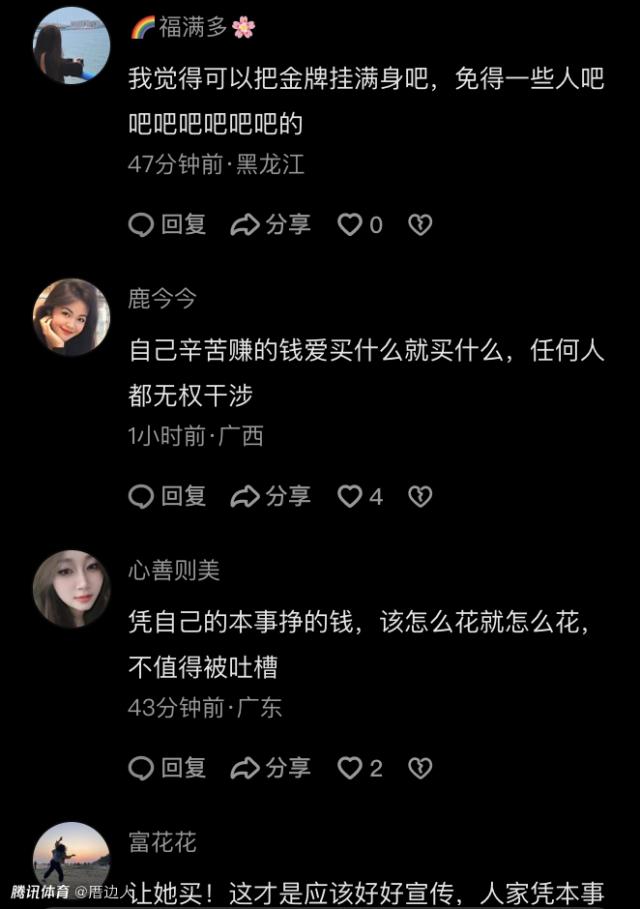Open 福满多's profile avatar
This screenshot has width=640, height=909.
point(71,45)
